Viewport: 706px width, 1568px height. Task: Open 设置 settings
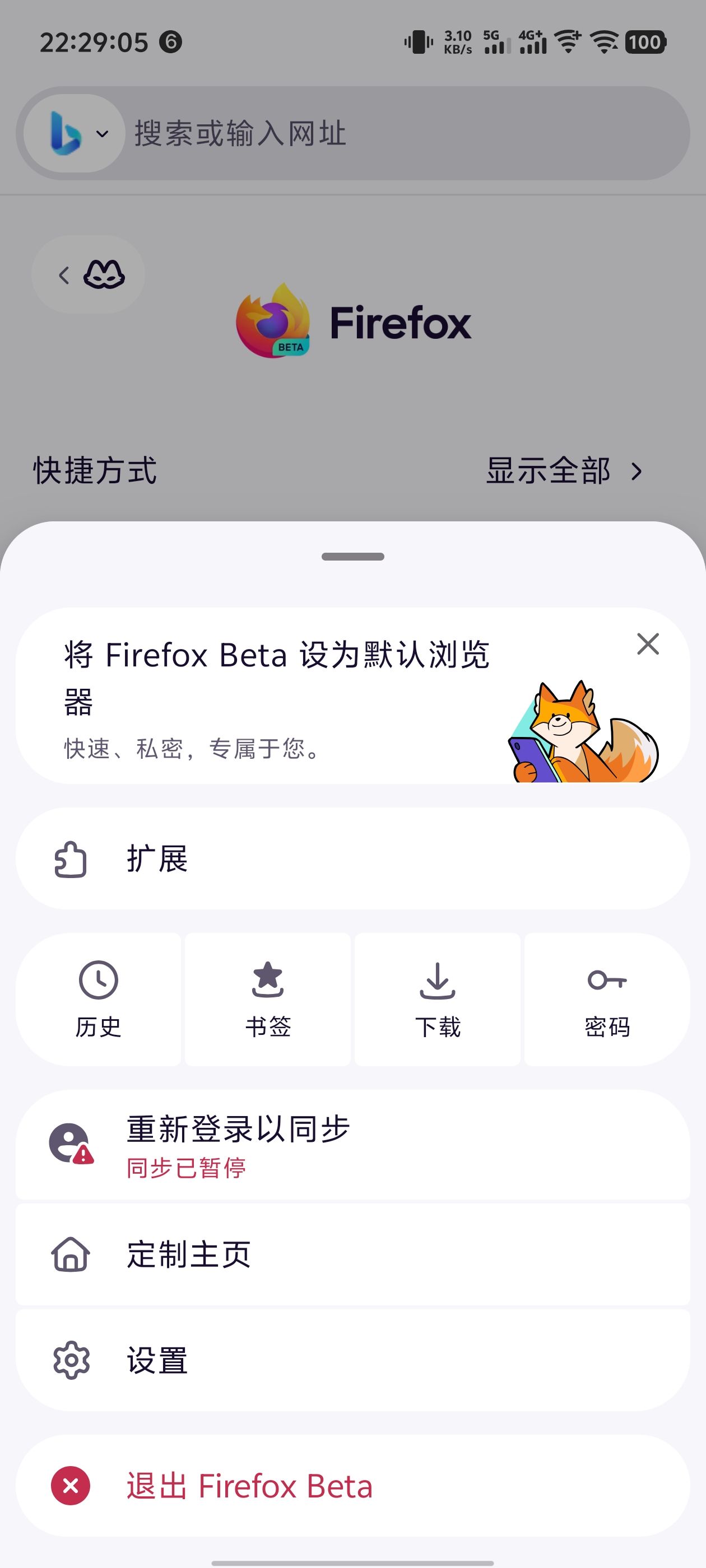(352, 1360)
